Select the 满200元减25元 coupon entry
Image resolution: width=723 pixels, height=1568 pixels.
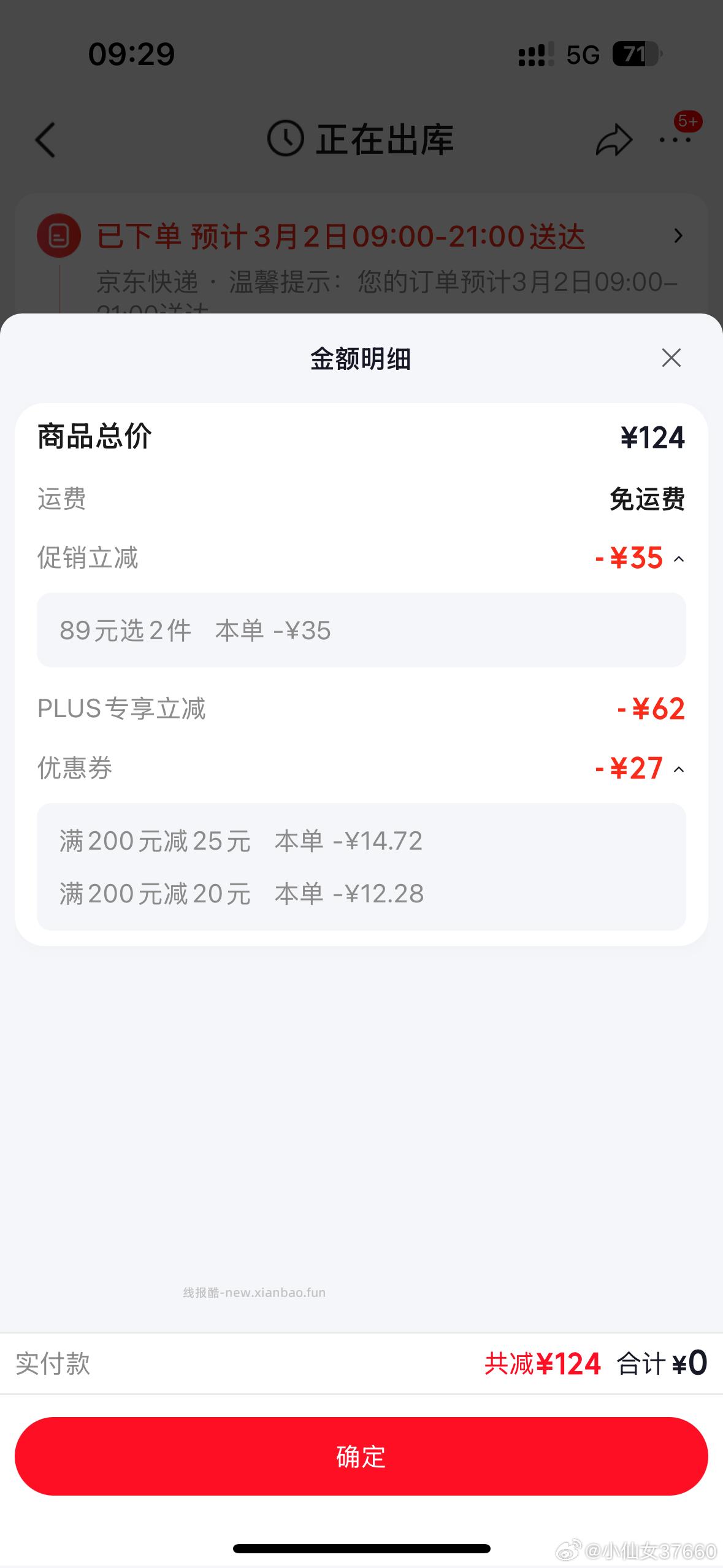click(240, 840)
